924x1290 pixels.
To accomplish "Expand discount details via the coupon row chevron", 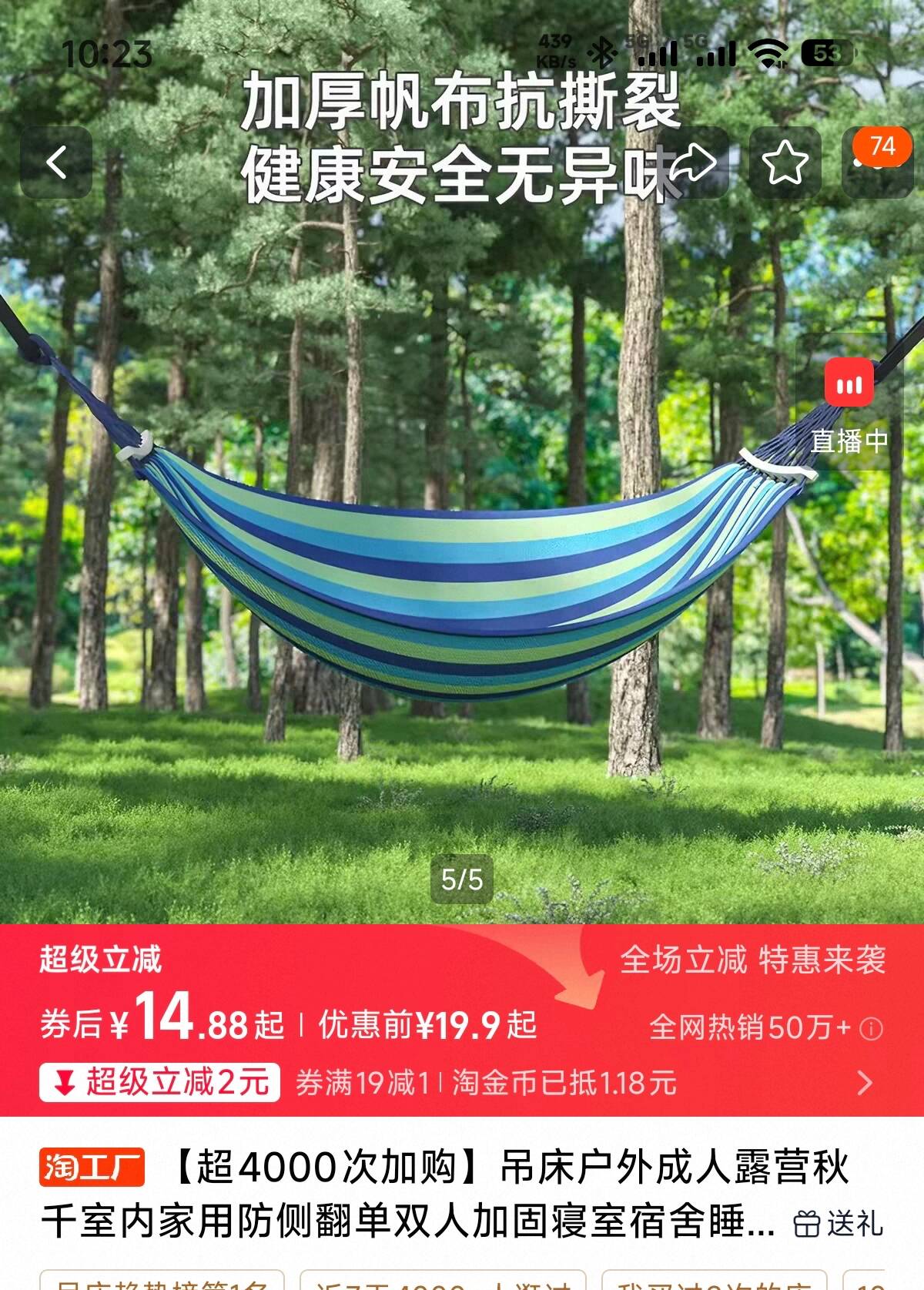I will 865,1083.
